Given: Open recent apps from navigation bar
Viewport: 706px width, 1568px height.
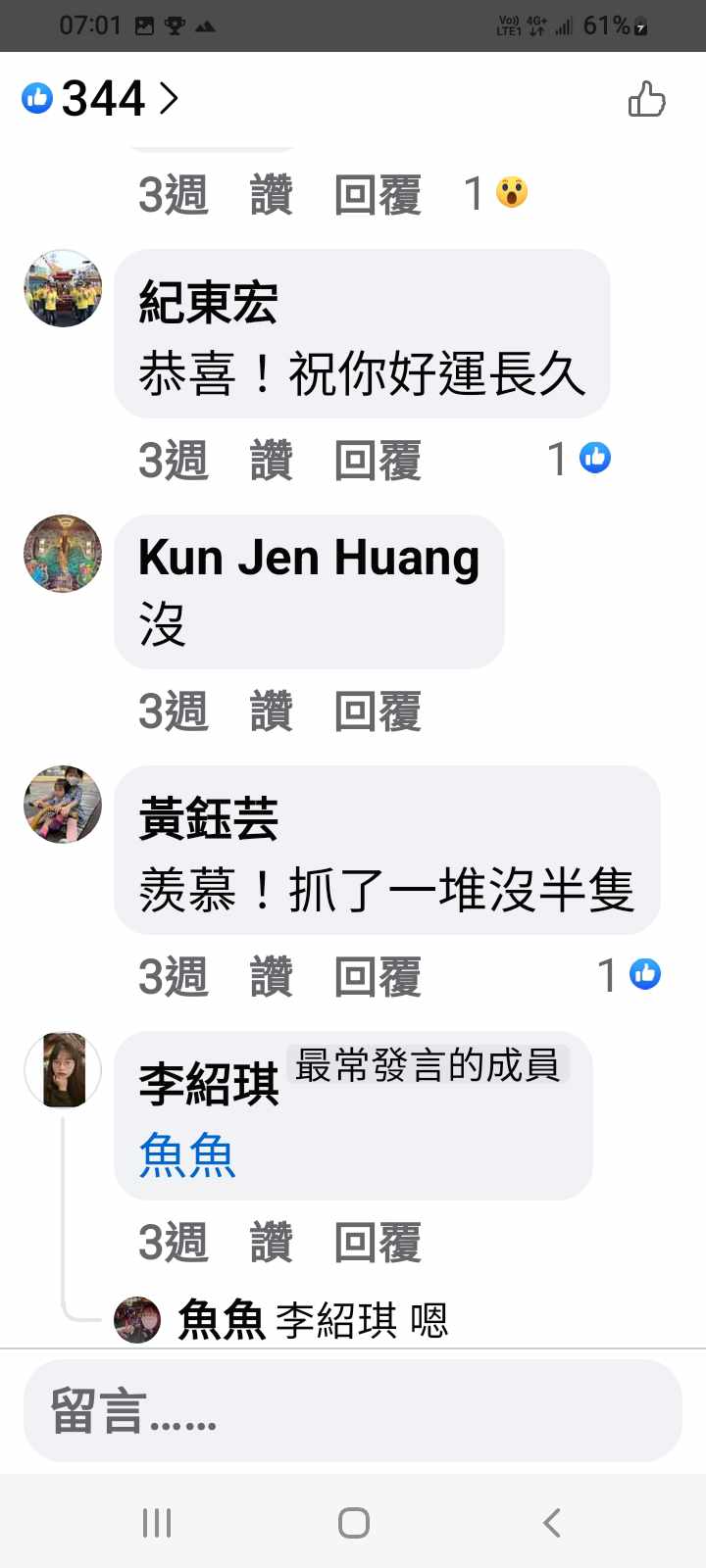Looking at the screenshot, I should click(157, 1522).
